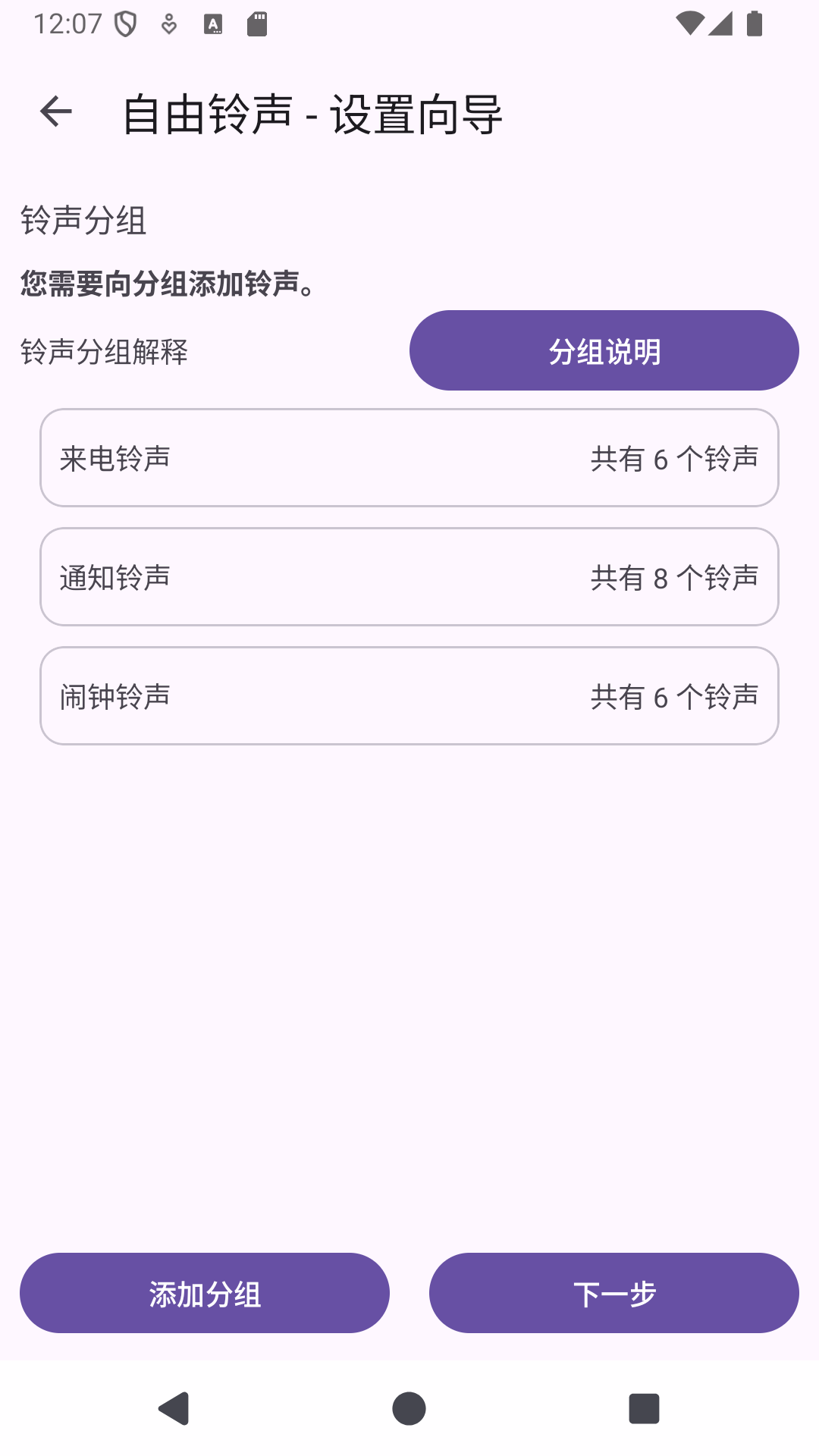Open the 来电铃声 group

pyautogui.click(x=409, y=458)
